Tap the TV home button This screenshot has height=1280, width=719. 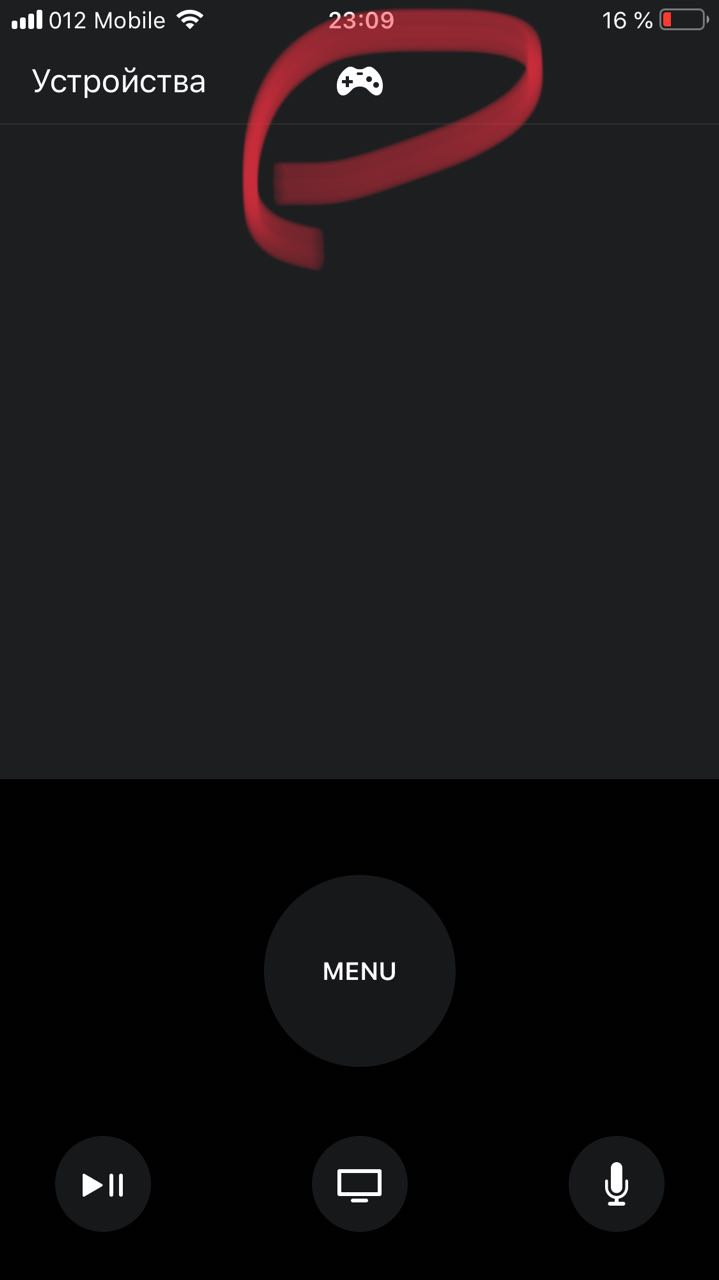(359, 1184)
